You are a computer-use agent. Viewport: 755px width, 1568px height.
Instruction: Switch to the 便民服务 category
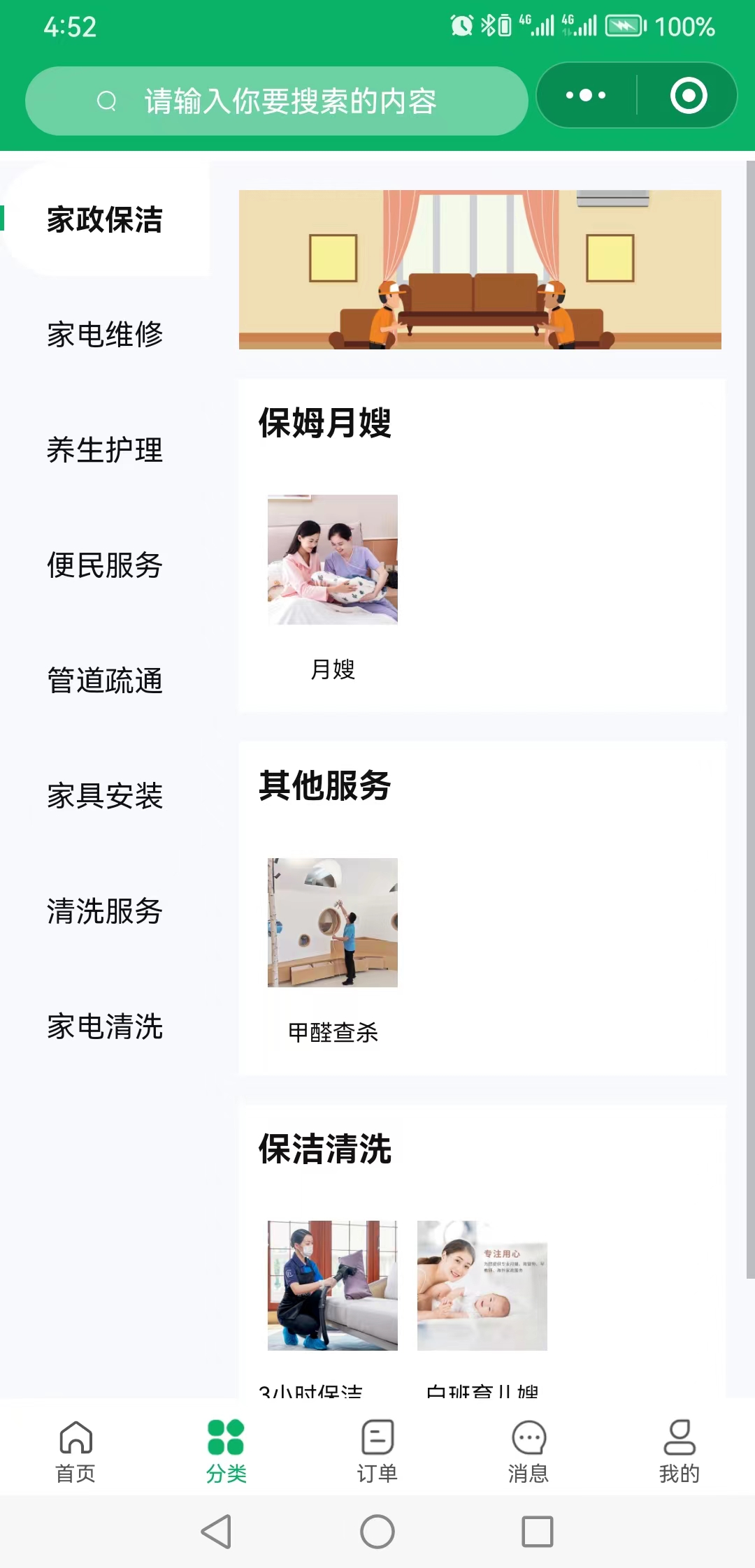click(105, 565)
